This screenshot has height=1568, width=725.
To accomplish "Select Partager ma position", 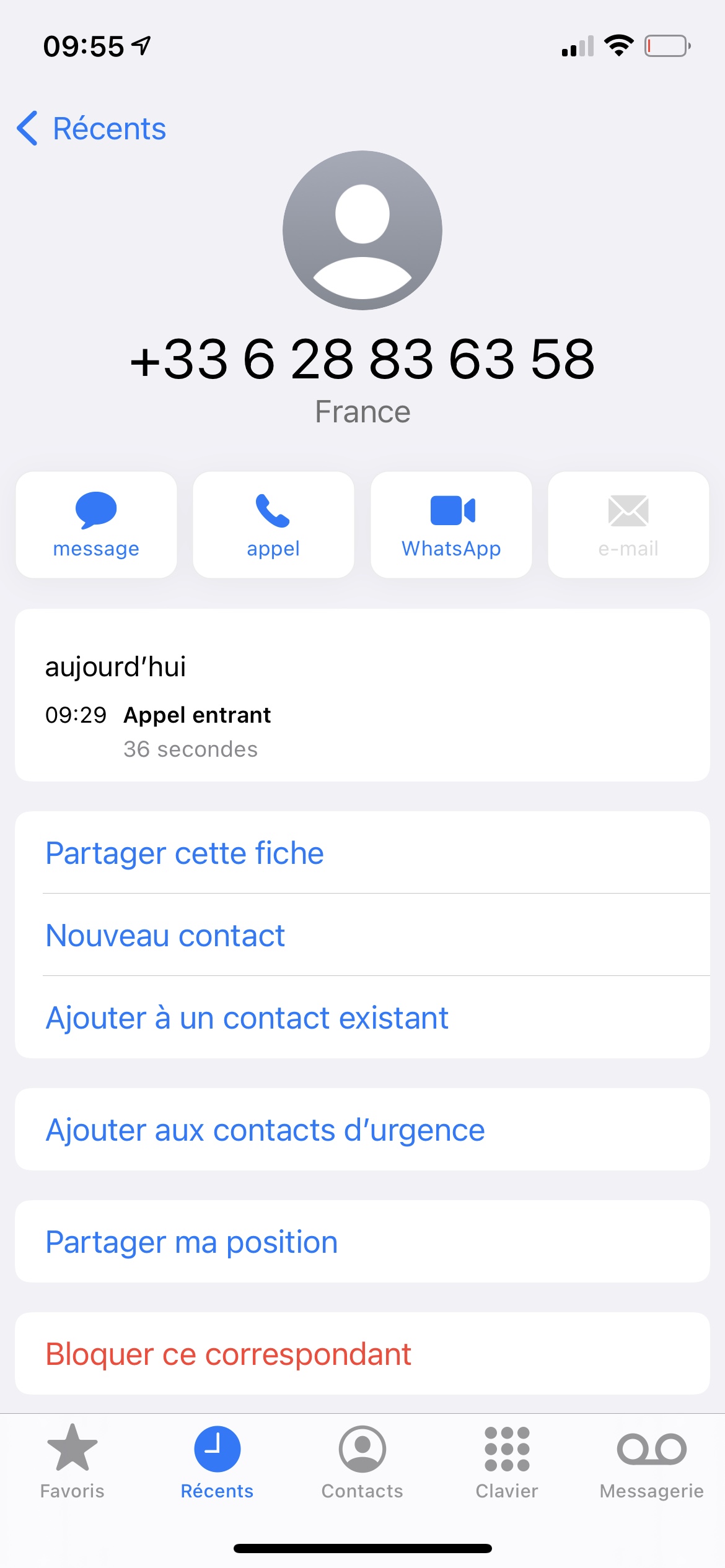I will coord(191,1242).
